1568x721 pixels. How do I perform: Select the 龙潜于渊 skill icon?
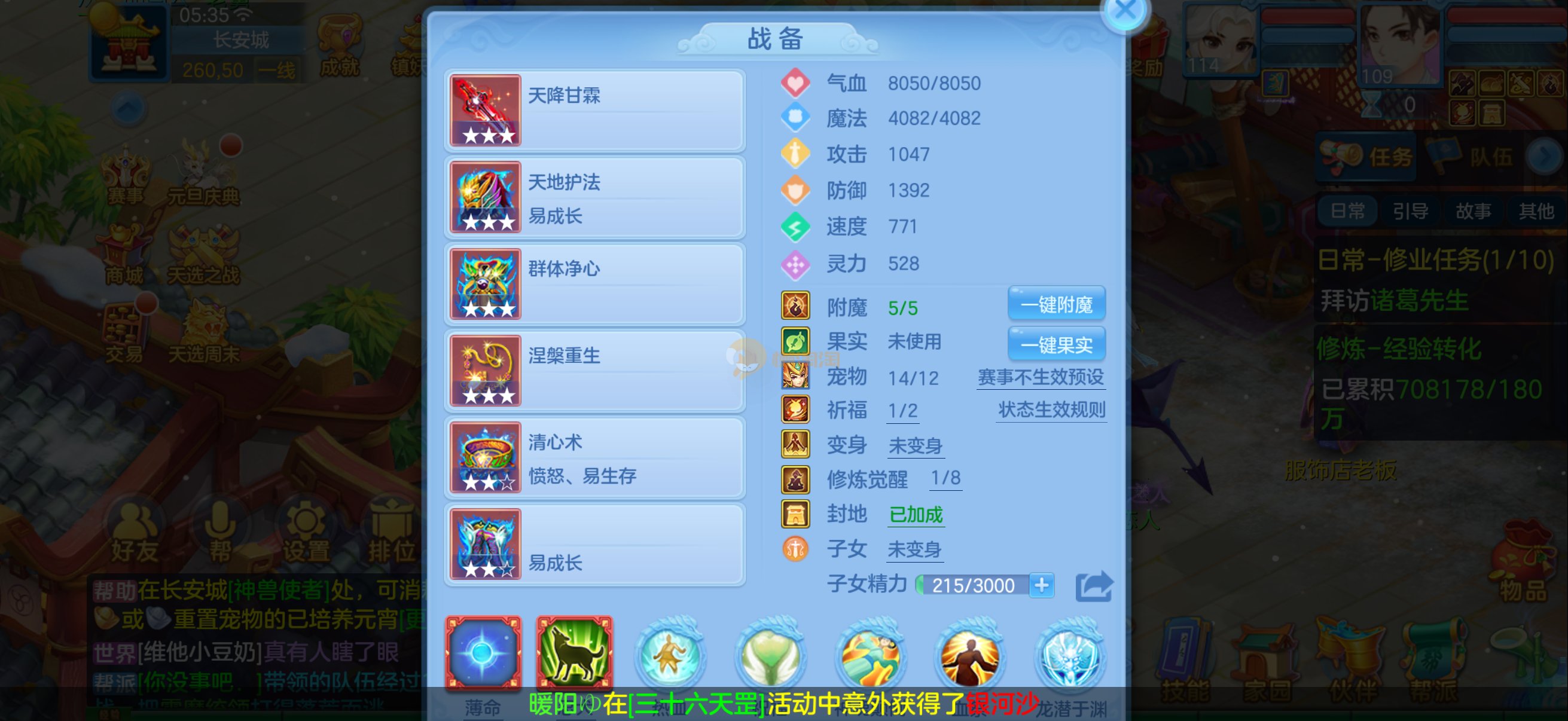point(1069,657)
